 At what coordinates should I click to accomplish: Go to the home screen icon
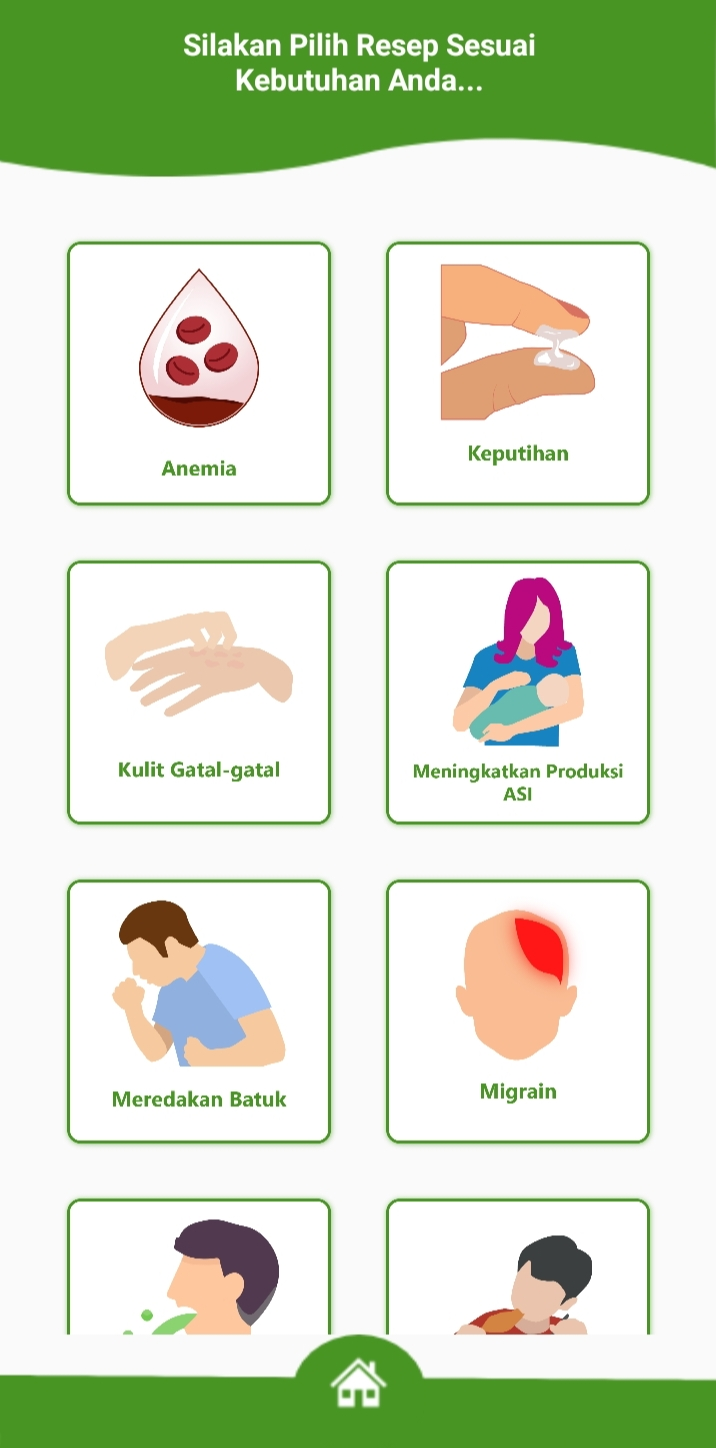coord(358,1383)
